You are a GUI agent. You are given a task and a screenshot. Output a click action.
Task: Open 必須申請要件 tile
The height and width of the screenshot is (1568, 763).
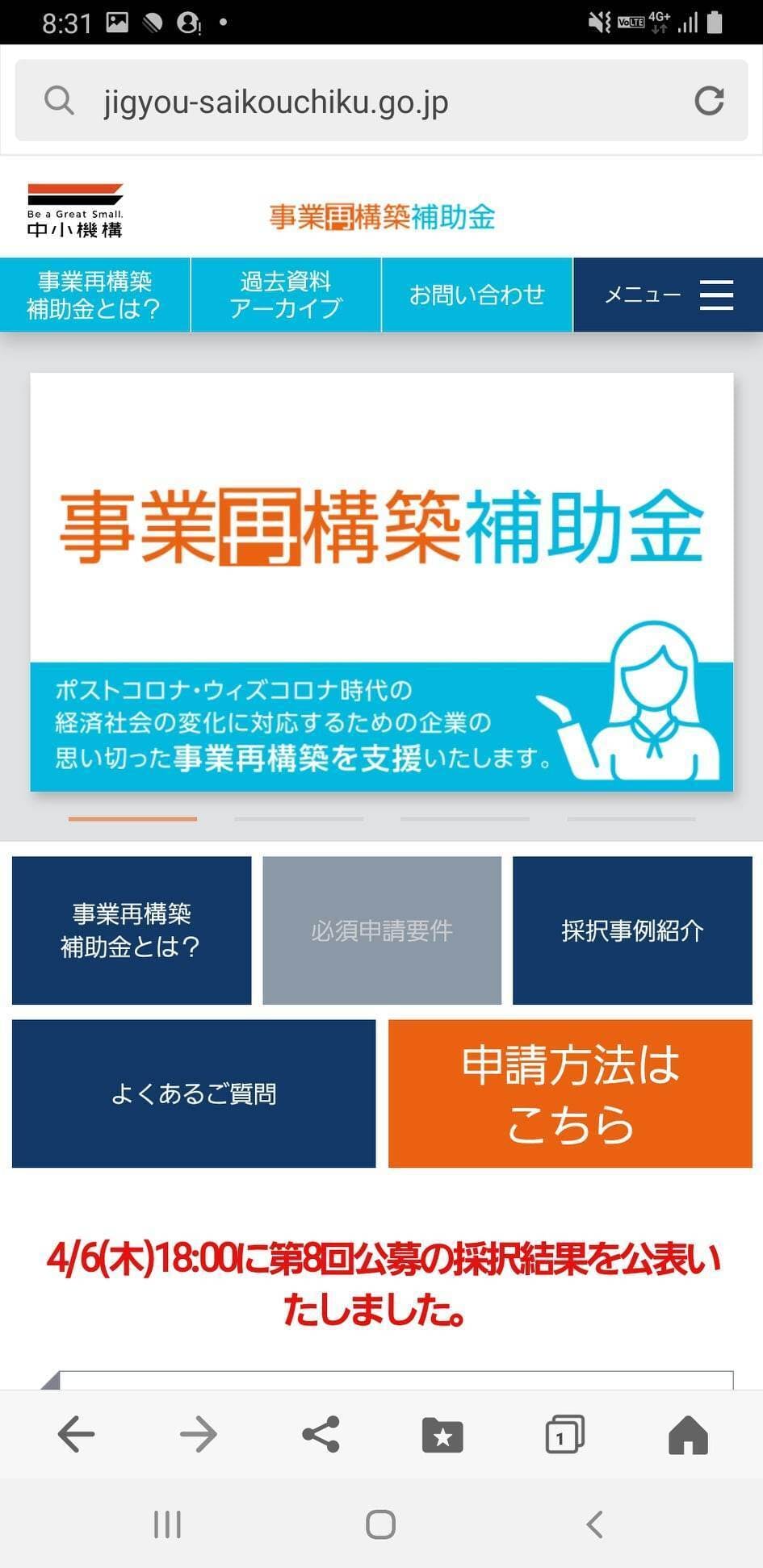[382, 930]
